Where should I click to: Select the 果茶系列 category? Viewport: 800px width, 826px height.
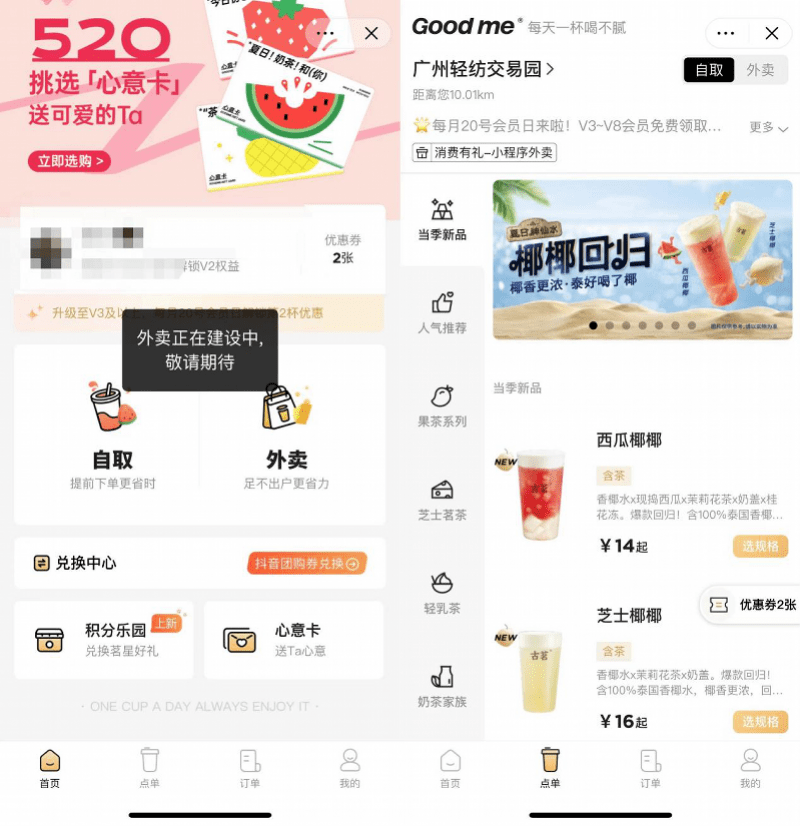point(442,406)
